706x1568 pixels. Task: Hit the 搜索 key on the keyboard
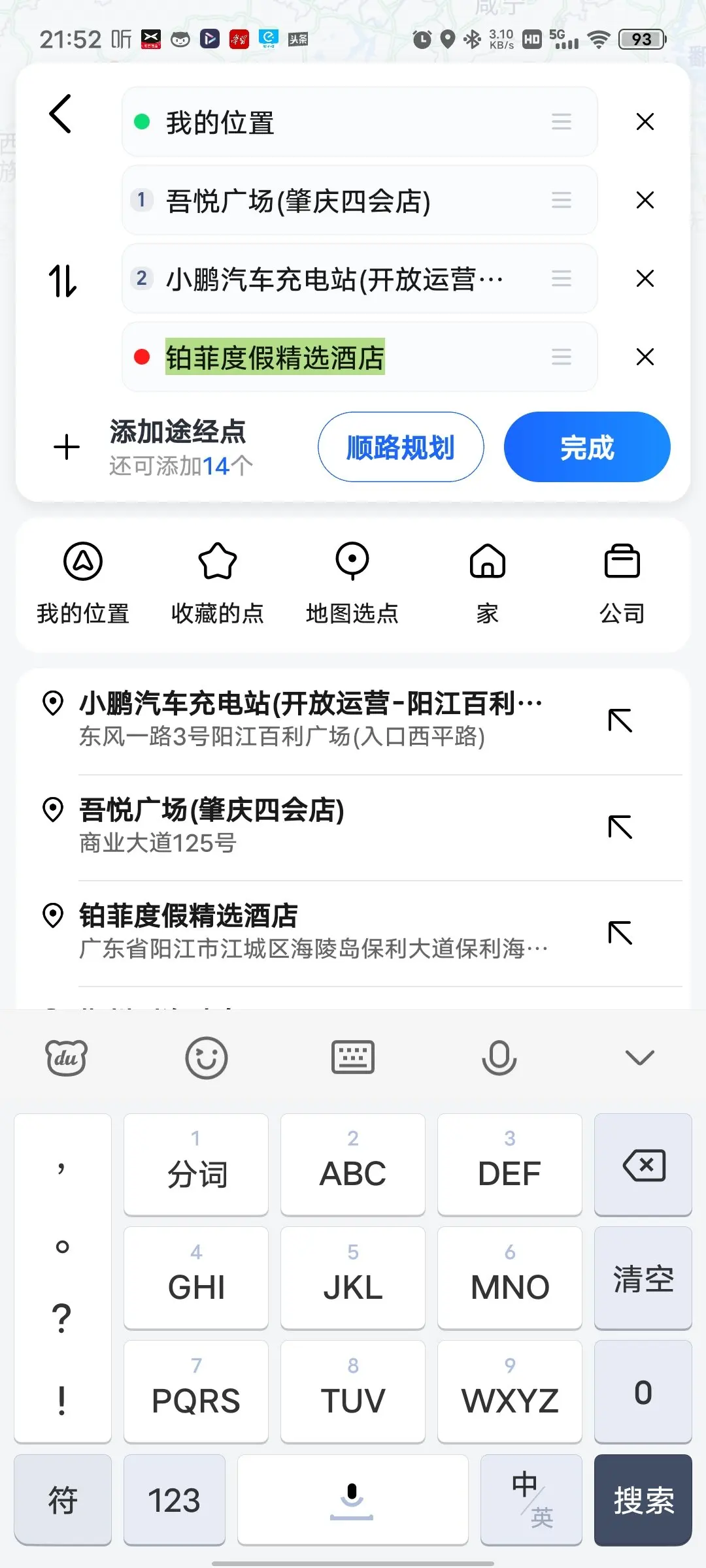coord(643,1499)
